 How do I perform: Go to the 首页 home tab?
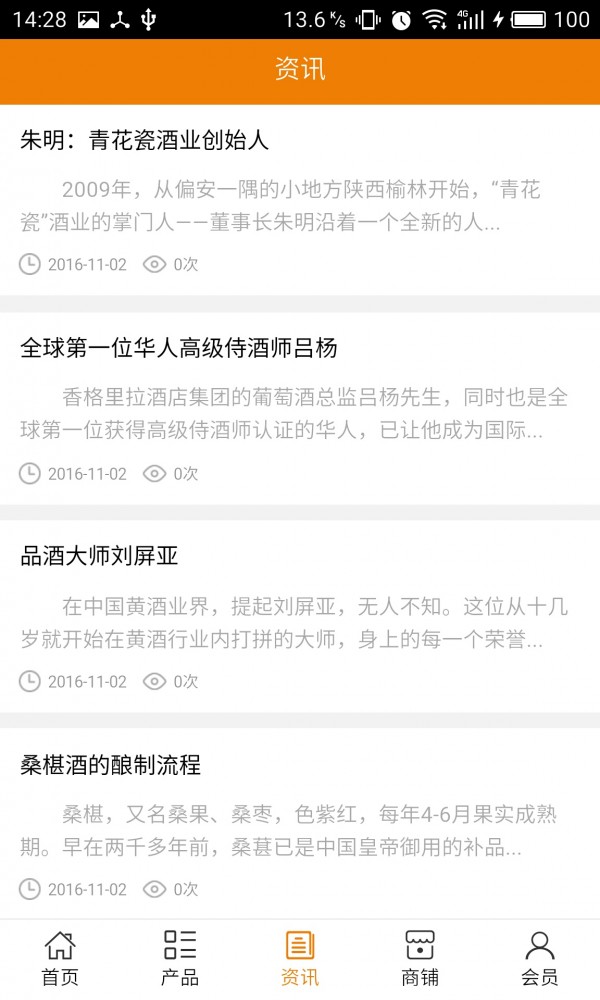click(60, 958)
